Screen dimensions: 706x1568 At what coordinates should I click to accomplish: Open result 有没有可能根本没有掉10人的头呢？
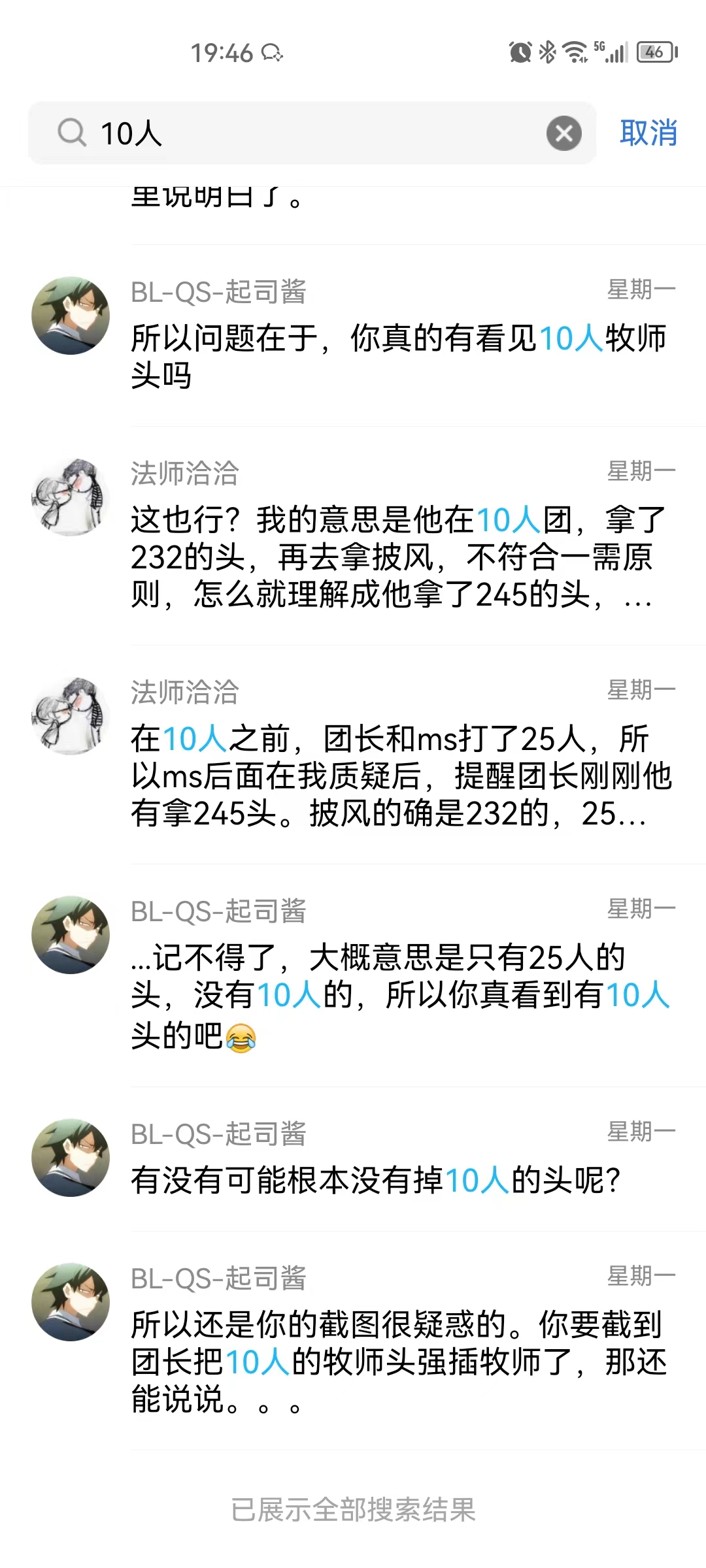pos(399,1179)
